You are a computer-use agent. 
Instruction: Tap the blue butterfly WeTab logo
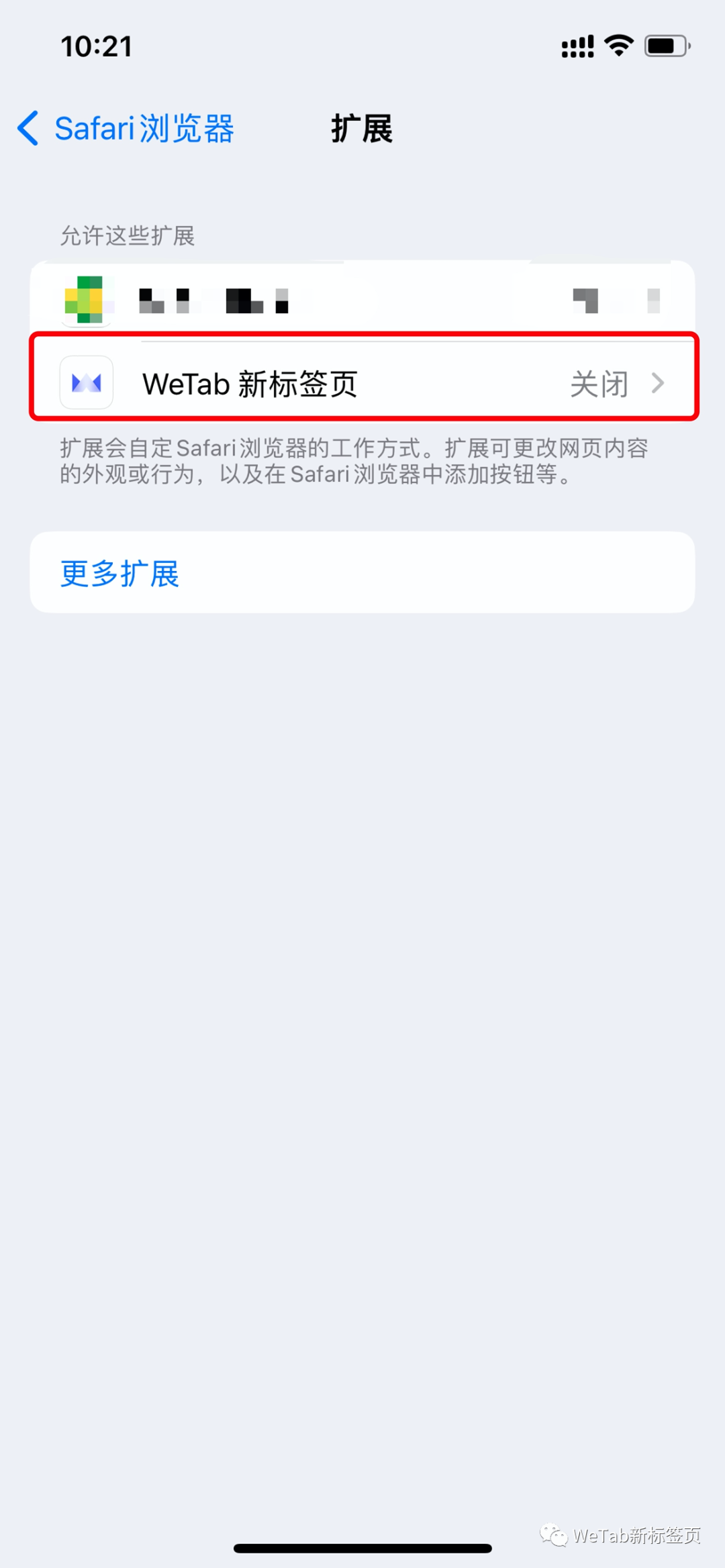click(x=86, y=383)
